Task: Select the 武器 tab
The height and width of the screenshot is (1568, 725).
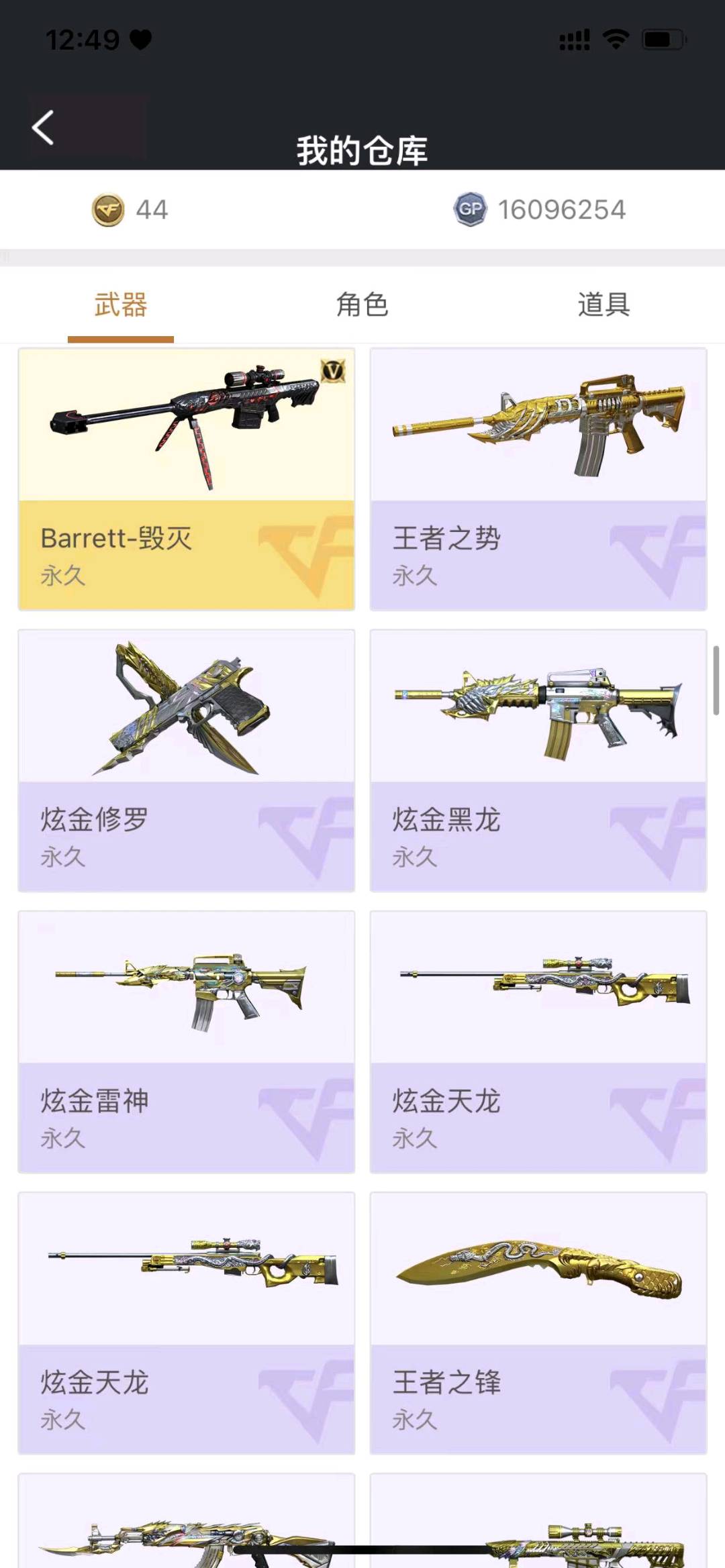Action: (121, 305)
